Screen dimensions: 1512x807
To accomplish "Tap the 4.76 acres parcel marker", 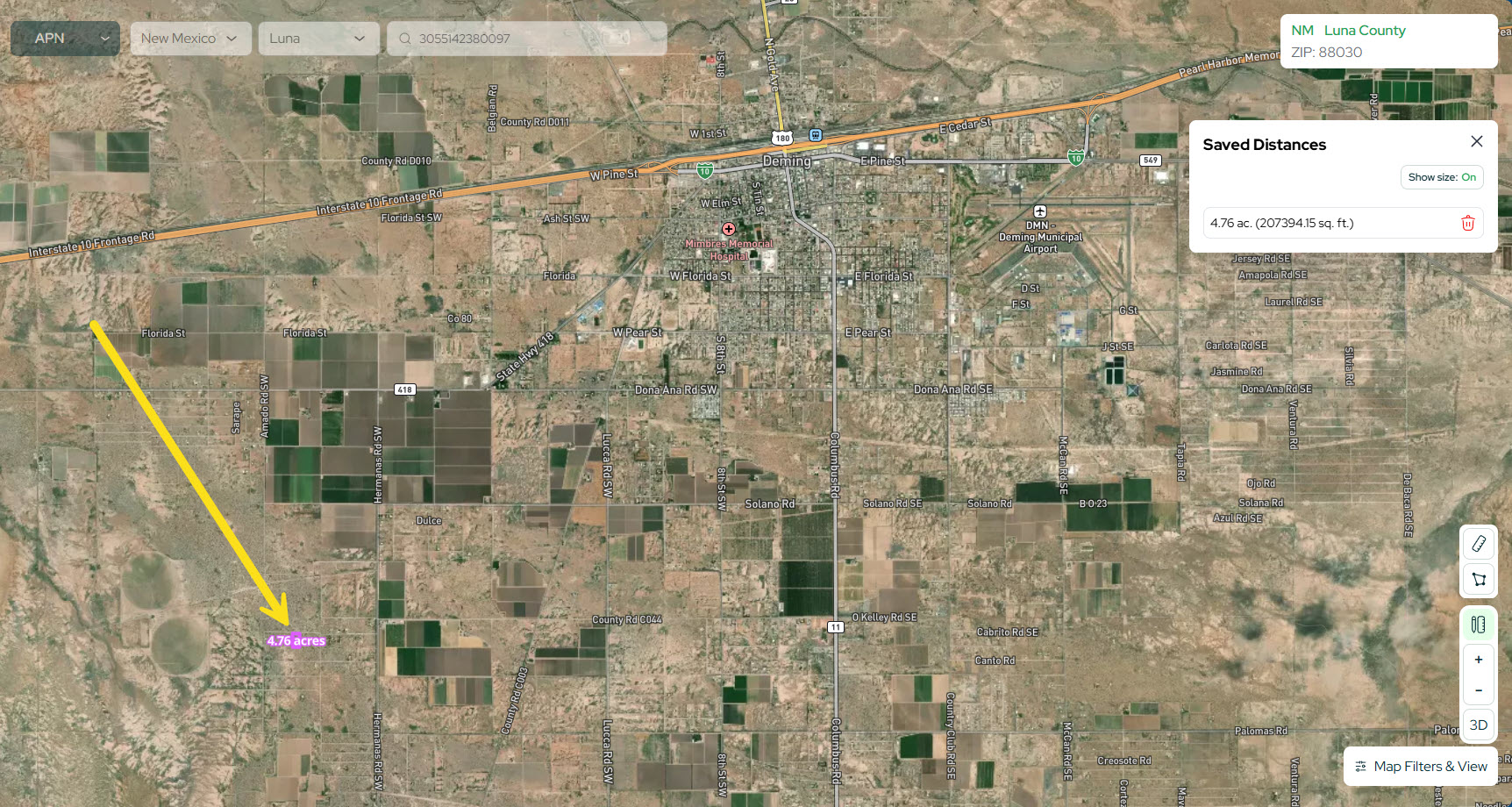I will 296,640.
